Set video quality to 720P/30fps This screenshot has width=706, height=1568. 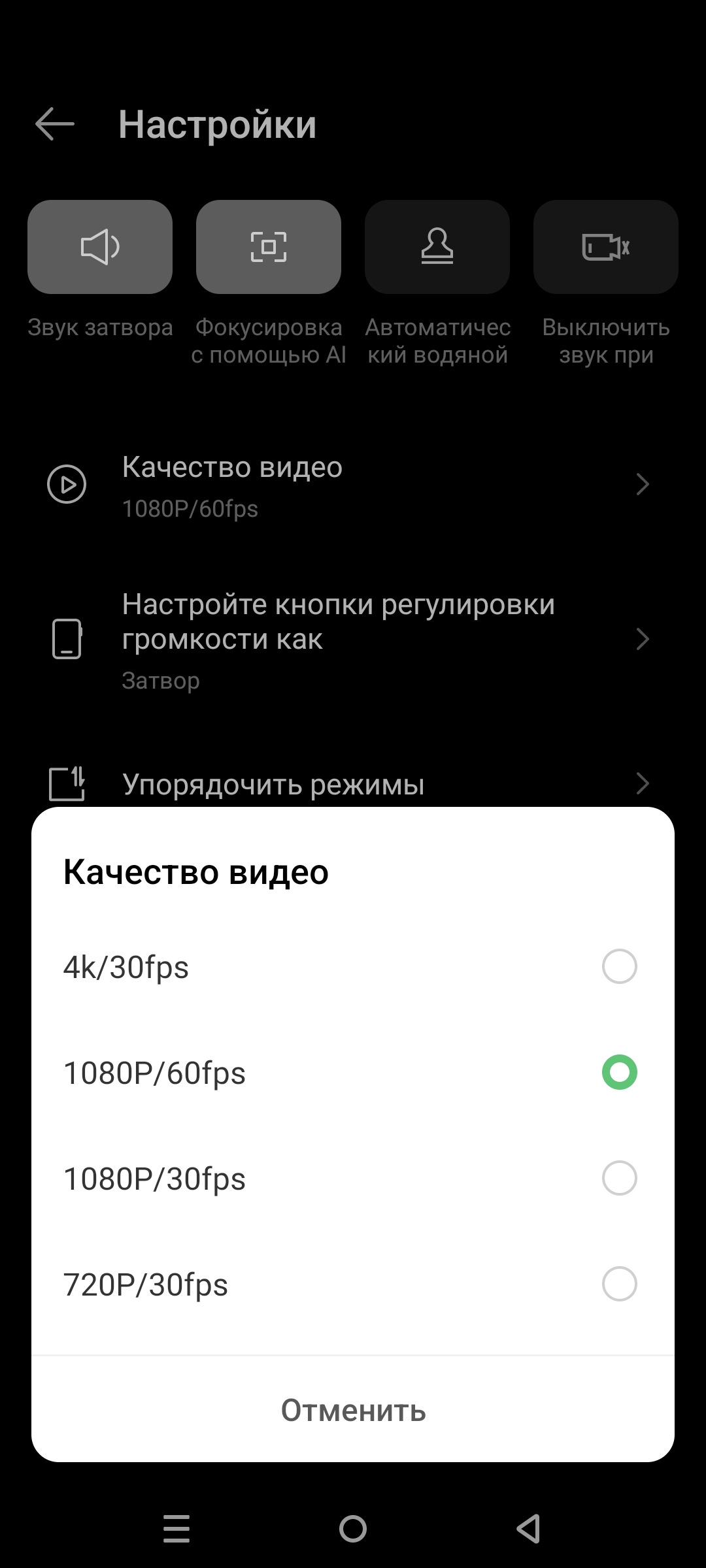tap(618, 1284)
